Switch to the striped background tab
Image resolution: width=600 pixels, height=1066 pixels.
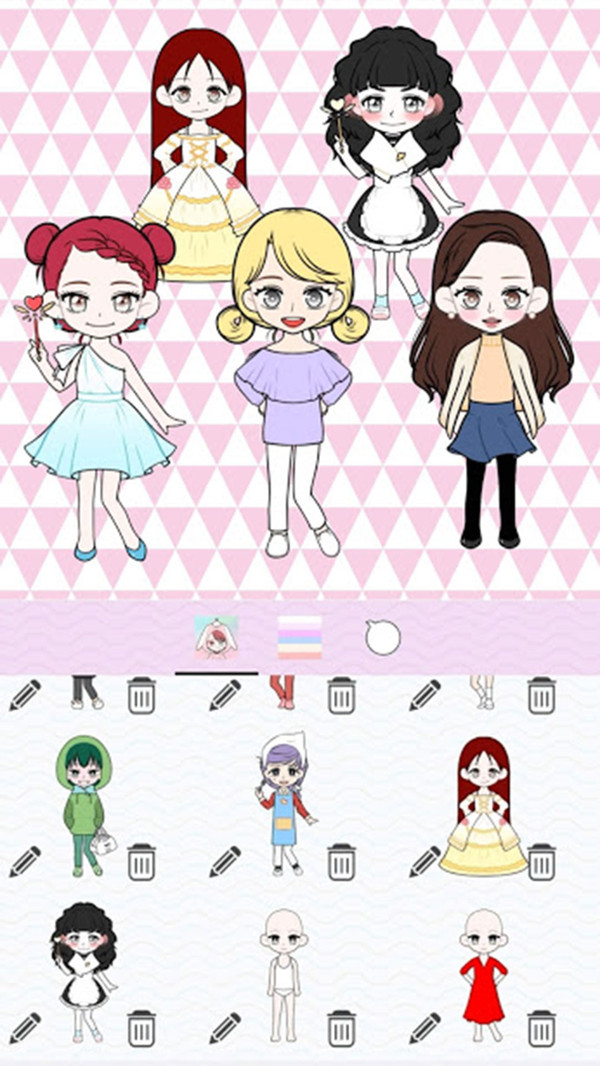pyautogui.click(x=300, y=637)
